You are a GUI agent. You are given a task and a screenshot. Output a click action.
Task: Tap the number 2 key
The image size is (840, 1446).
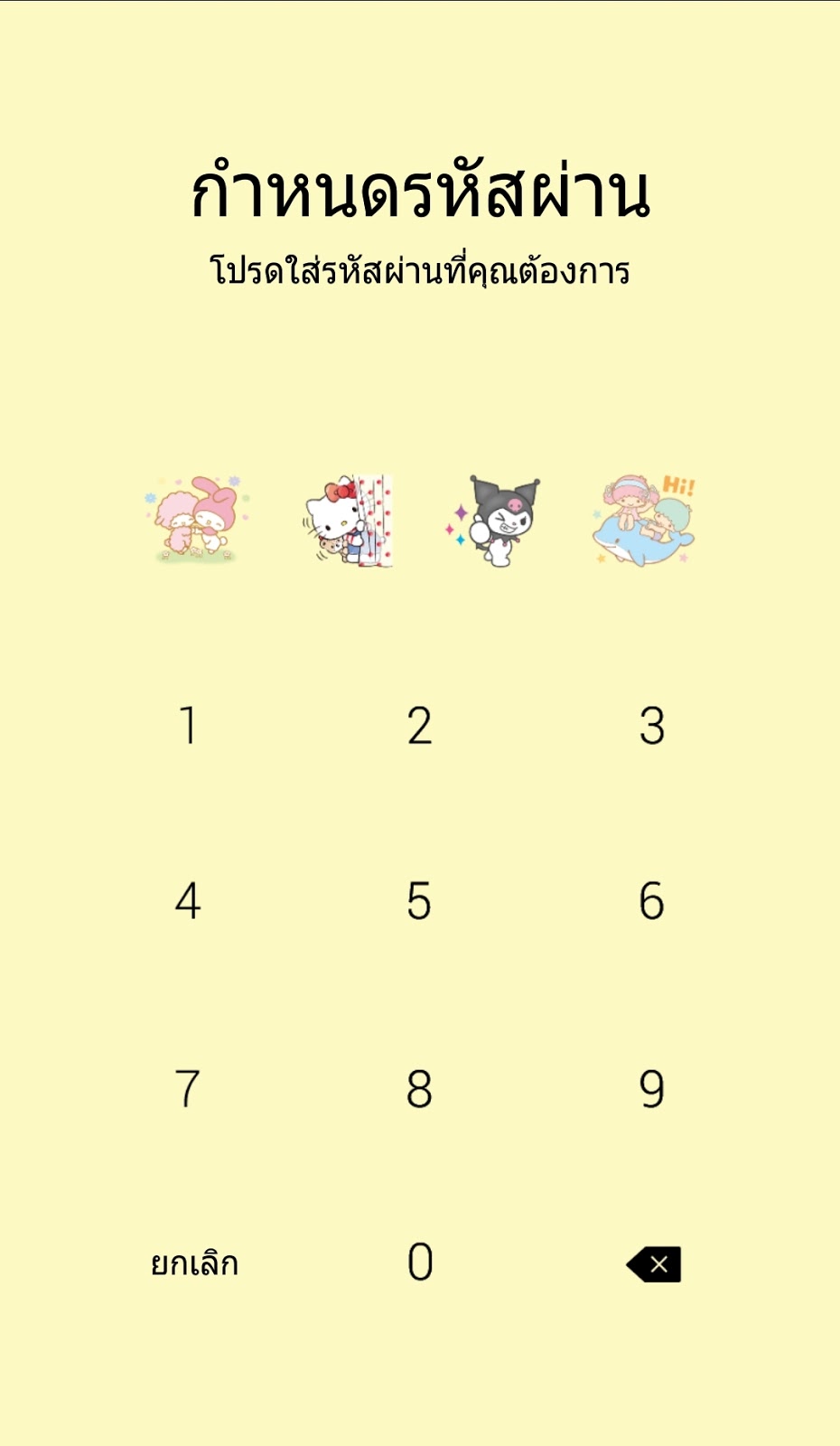(419, 726)
